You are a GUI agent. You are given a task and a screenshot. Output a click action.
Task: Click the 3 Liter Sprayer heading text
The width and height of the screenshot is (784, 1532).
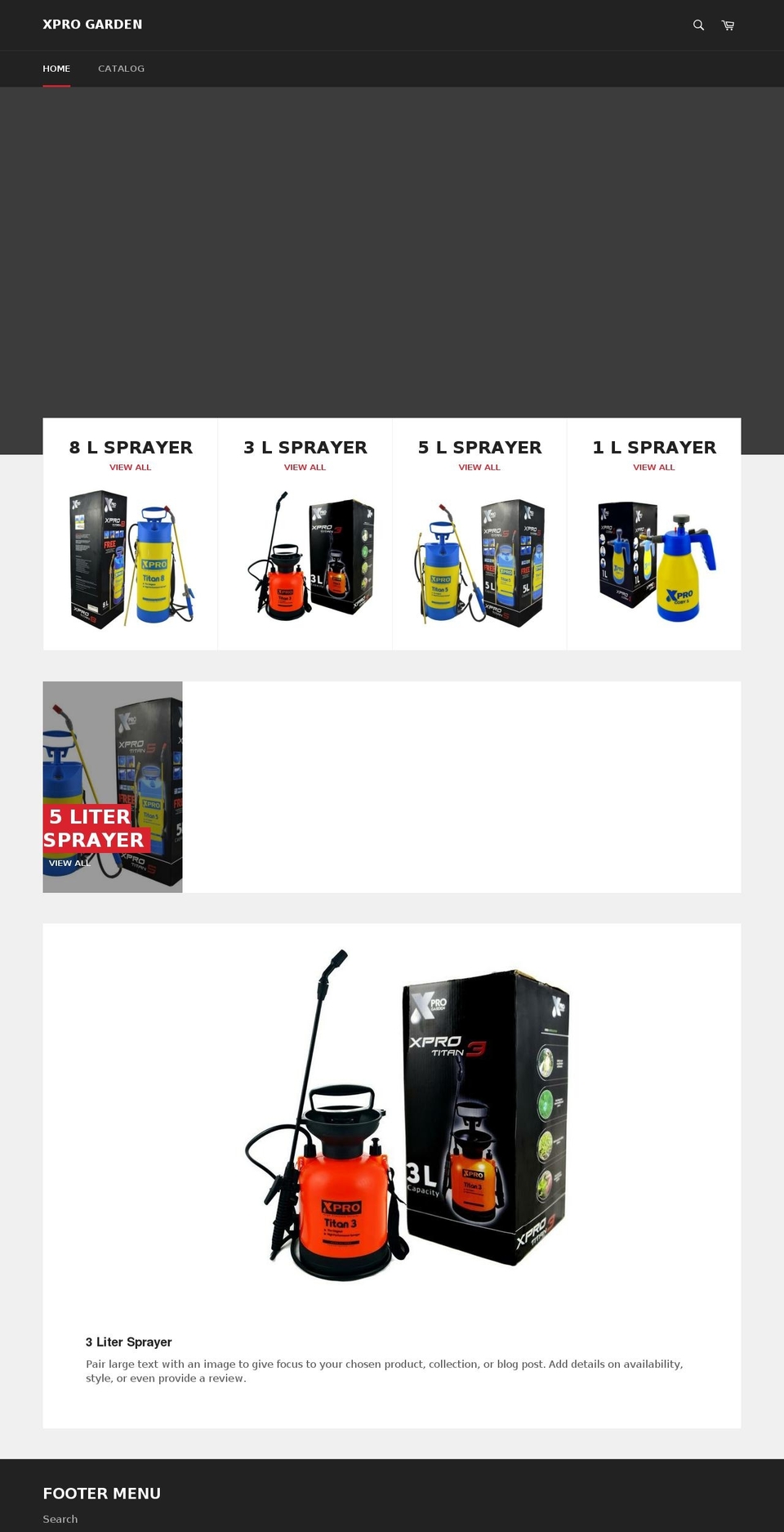point(127,1342)
